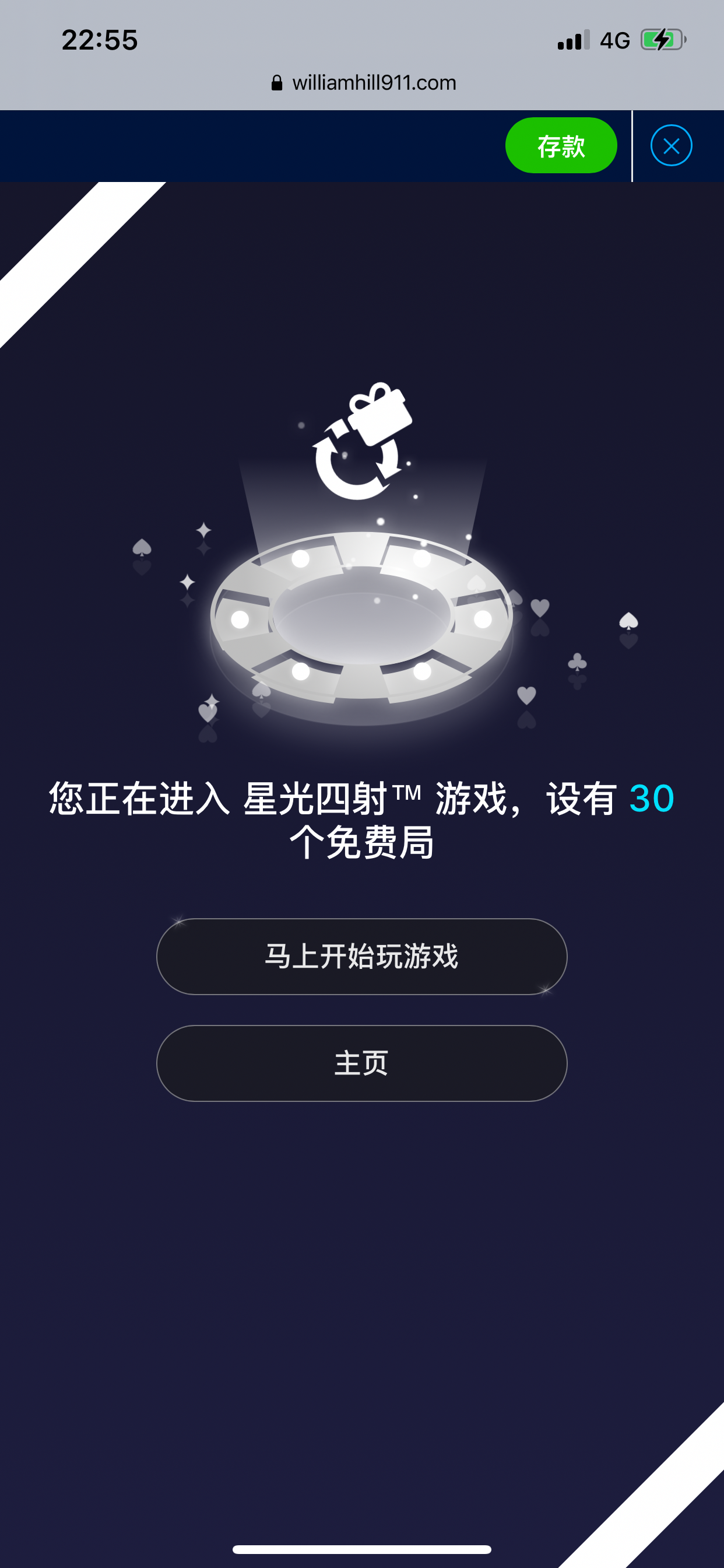
Task: Tap the williamhill911.com address bar
Action: (x=363, y=83)
